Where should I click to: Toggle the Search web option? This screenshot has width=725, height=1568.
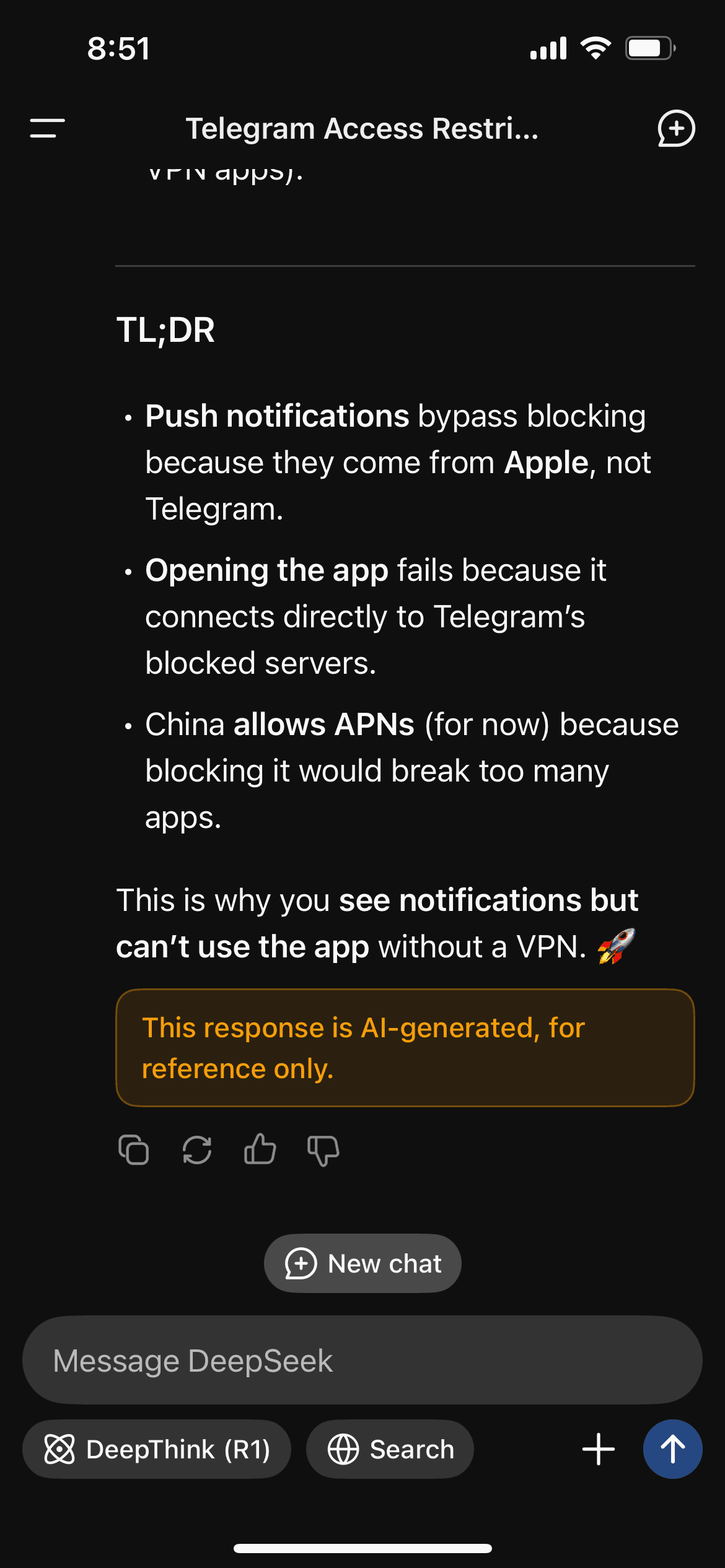(x=390, y=1449)
